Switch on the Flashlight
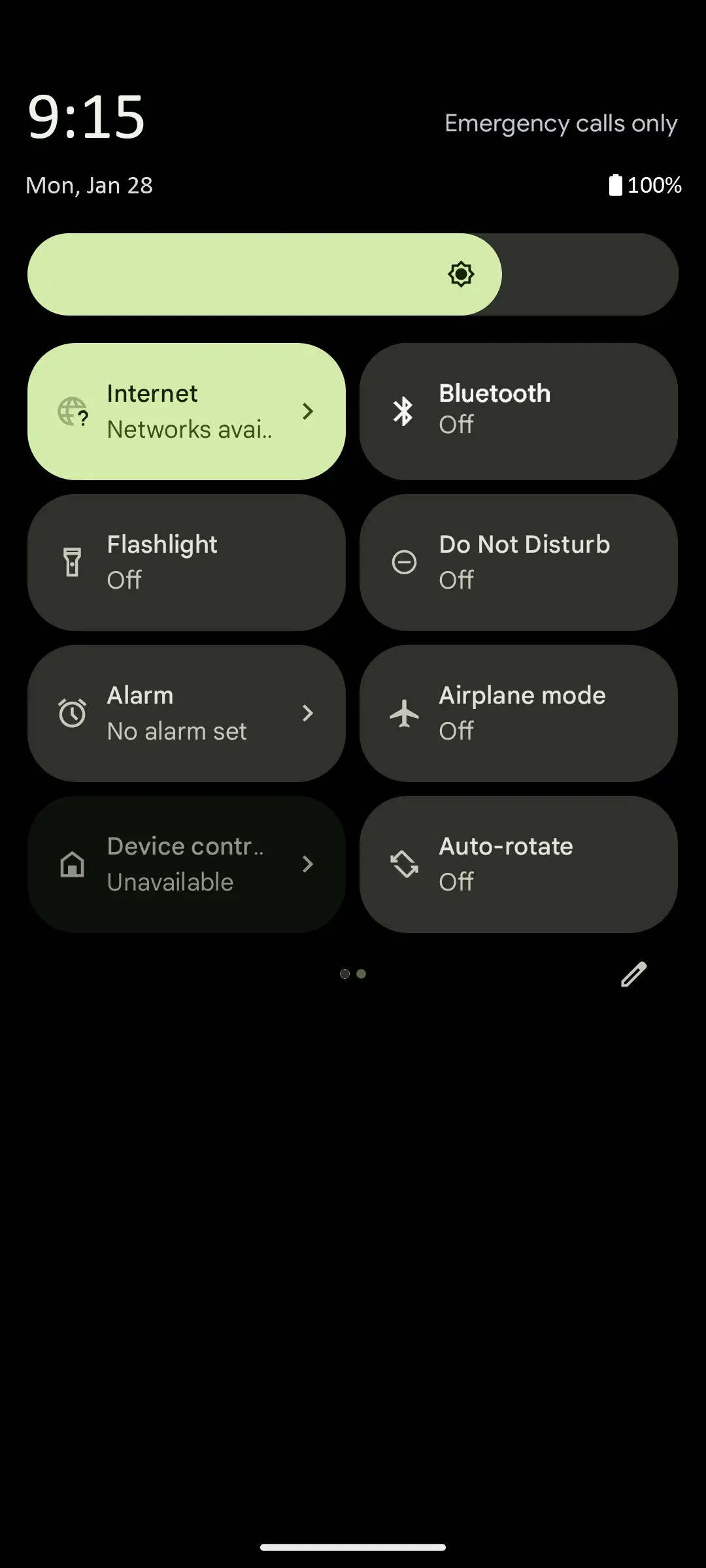706x1568 pixels. tap(186, 563)
